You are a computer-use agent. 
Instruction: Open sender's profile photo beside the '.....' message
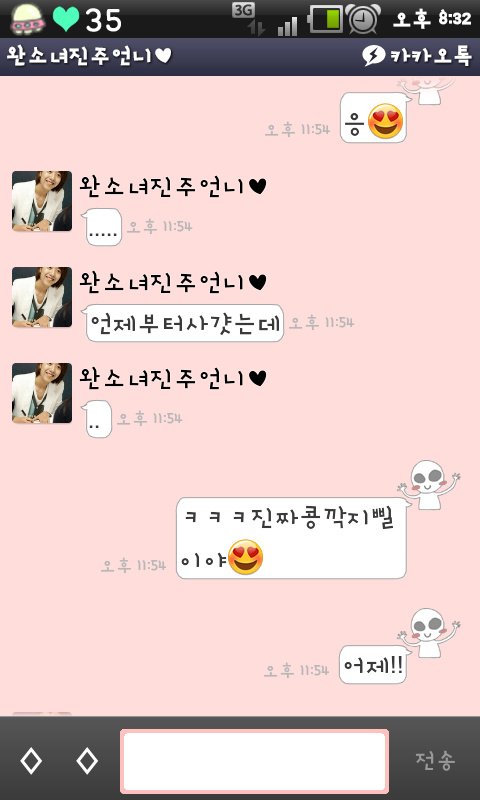42,201
